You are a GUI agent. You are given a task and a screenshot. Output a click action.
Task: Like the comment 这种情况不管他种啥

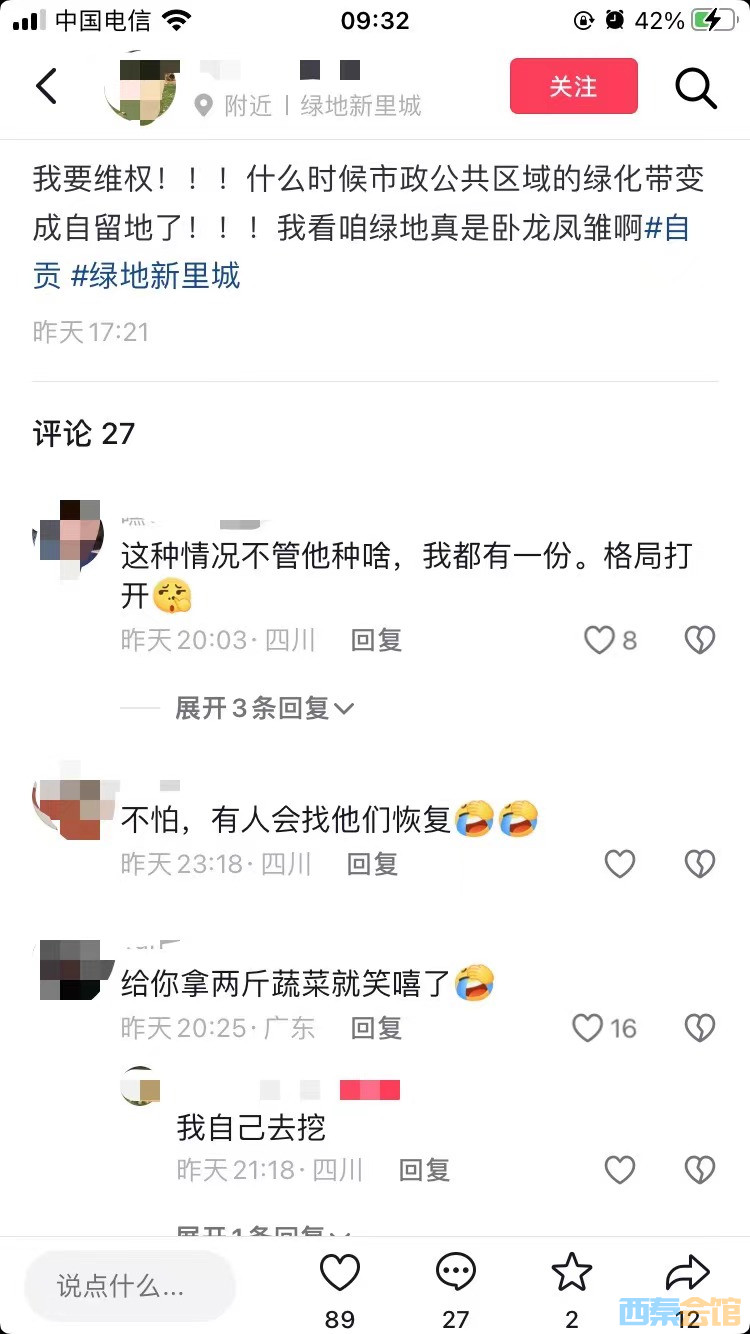point(600,640)
